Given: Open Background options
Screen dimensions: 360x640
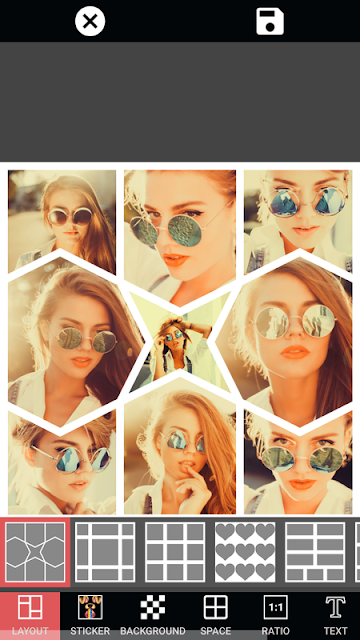Looking at the screenshot, I should pos(153,616).
